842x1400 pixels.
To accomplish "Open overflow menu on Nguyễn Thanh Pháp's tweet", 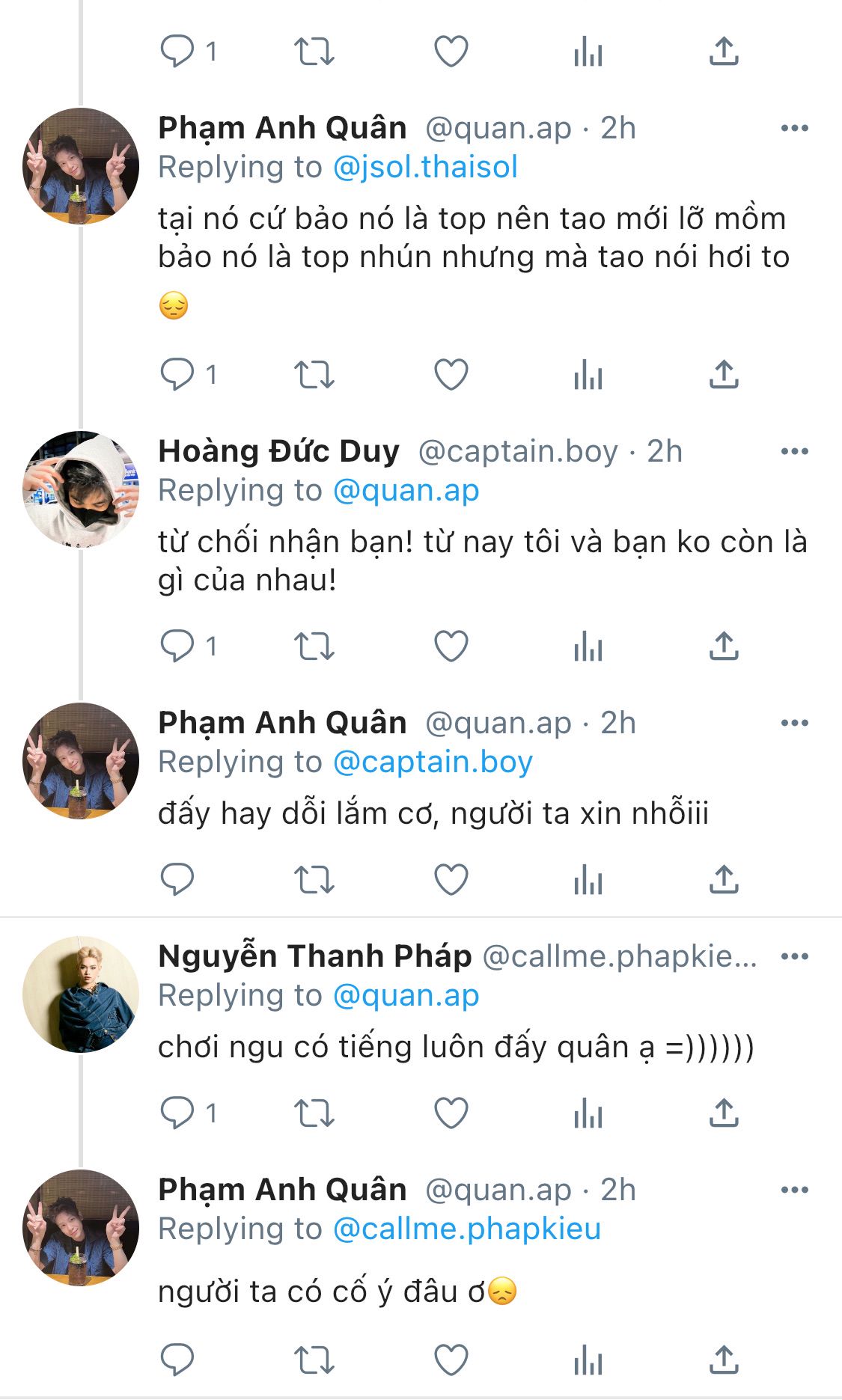I will (x=794, y=956).
